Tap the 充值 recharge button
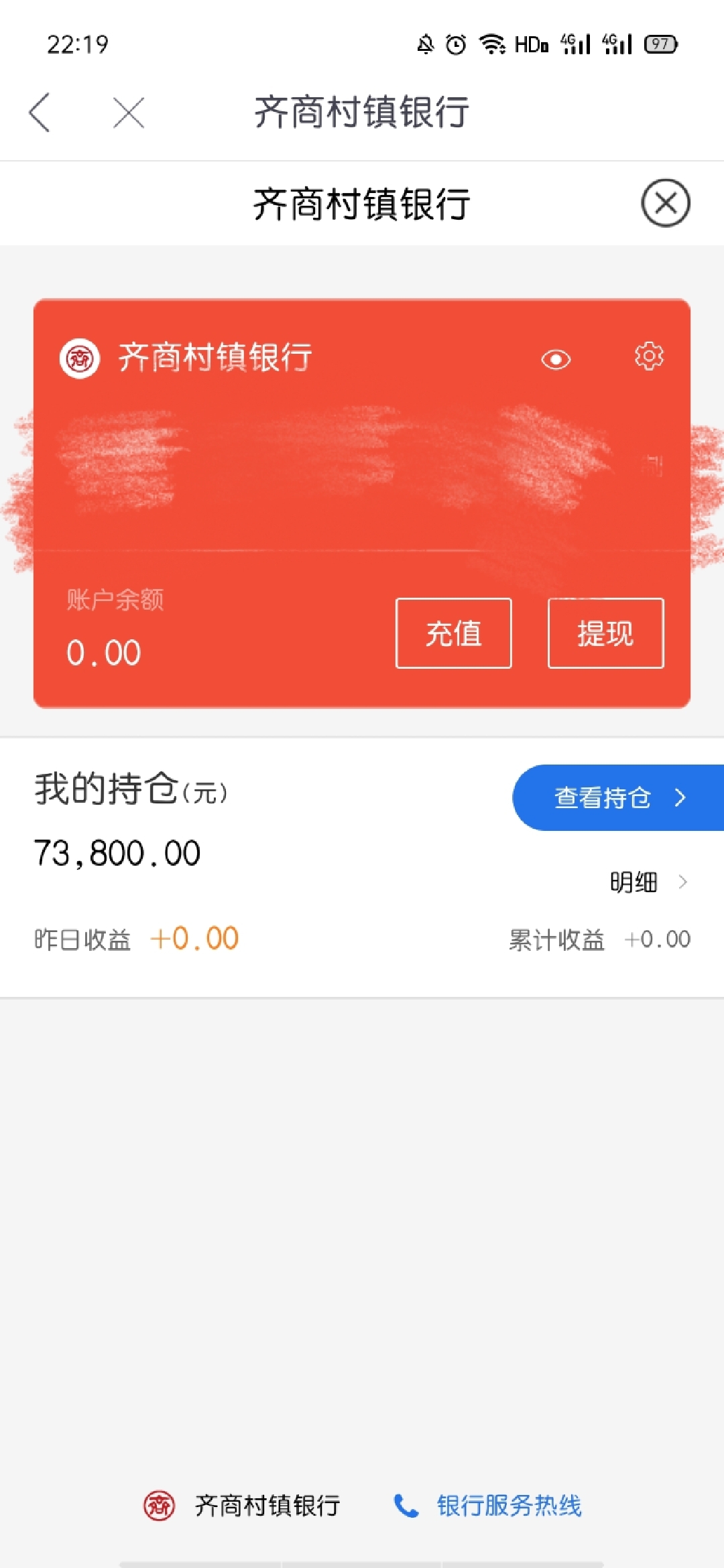 point(454,633)
